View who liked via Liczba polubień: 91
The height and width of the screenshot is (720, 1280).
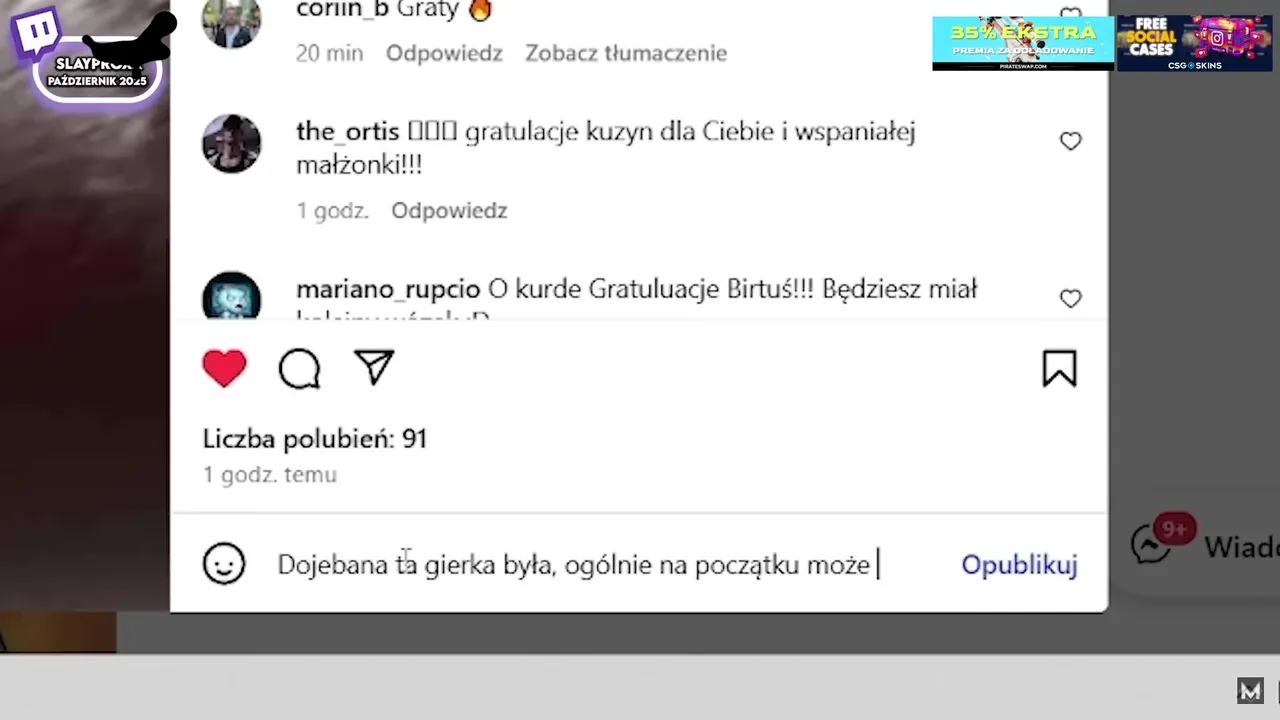point(314,438)
